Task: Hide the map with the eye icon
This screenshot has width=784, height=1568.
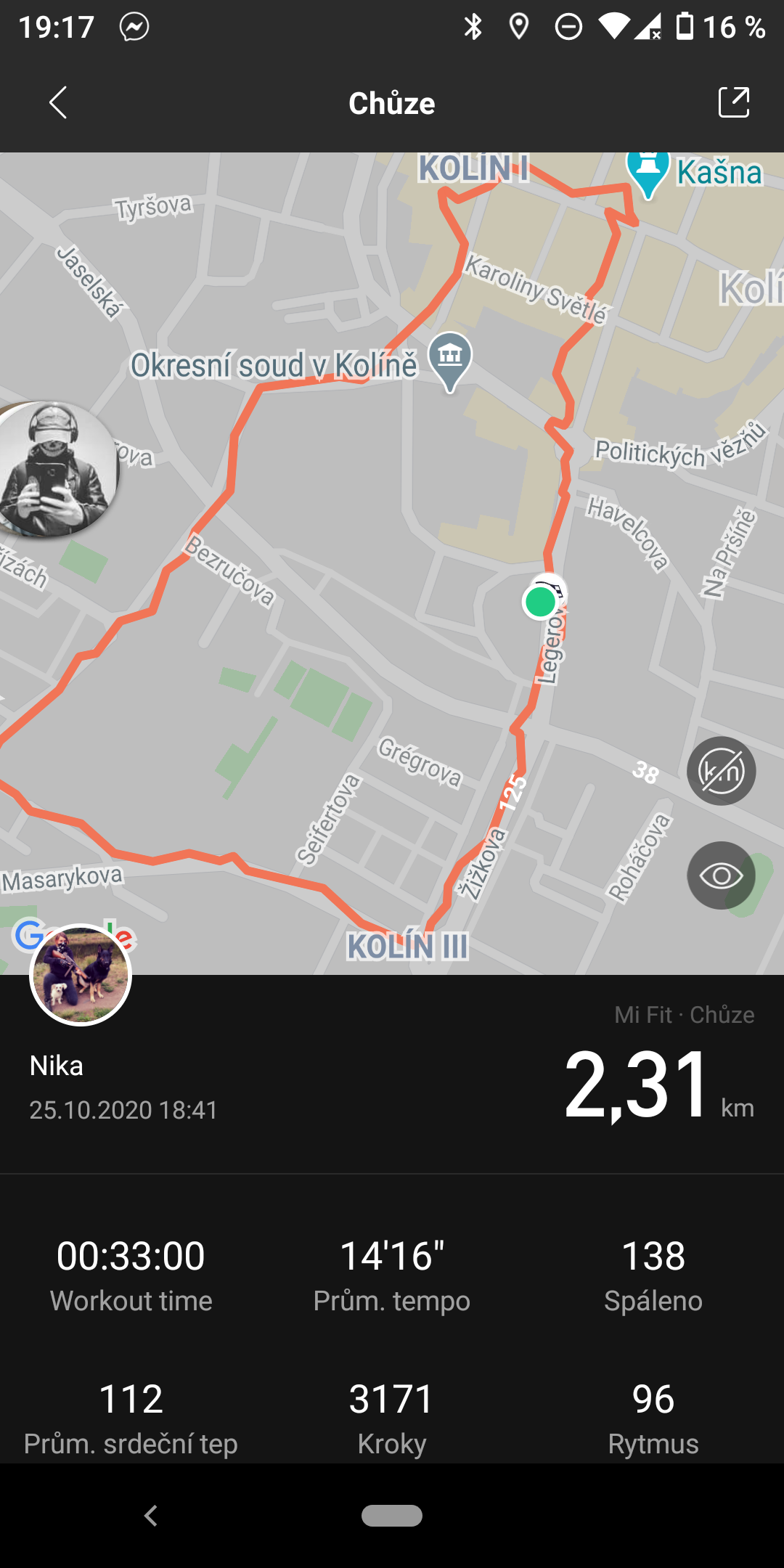Action: (x=721, y=875)
